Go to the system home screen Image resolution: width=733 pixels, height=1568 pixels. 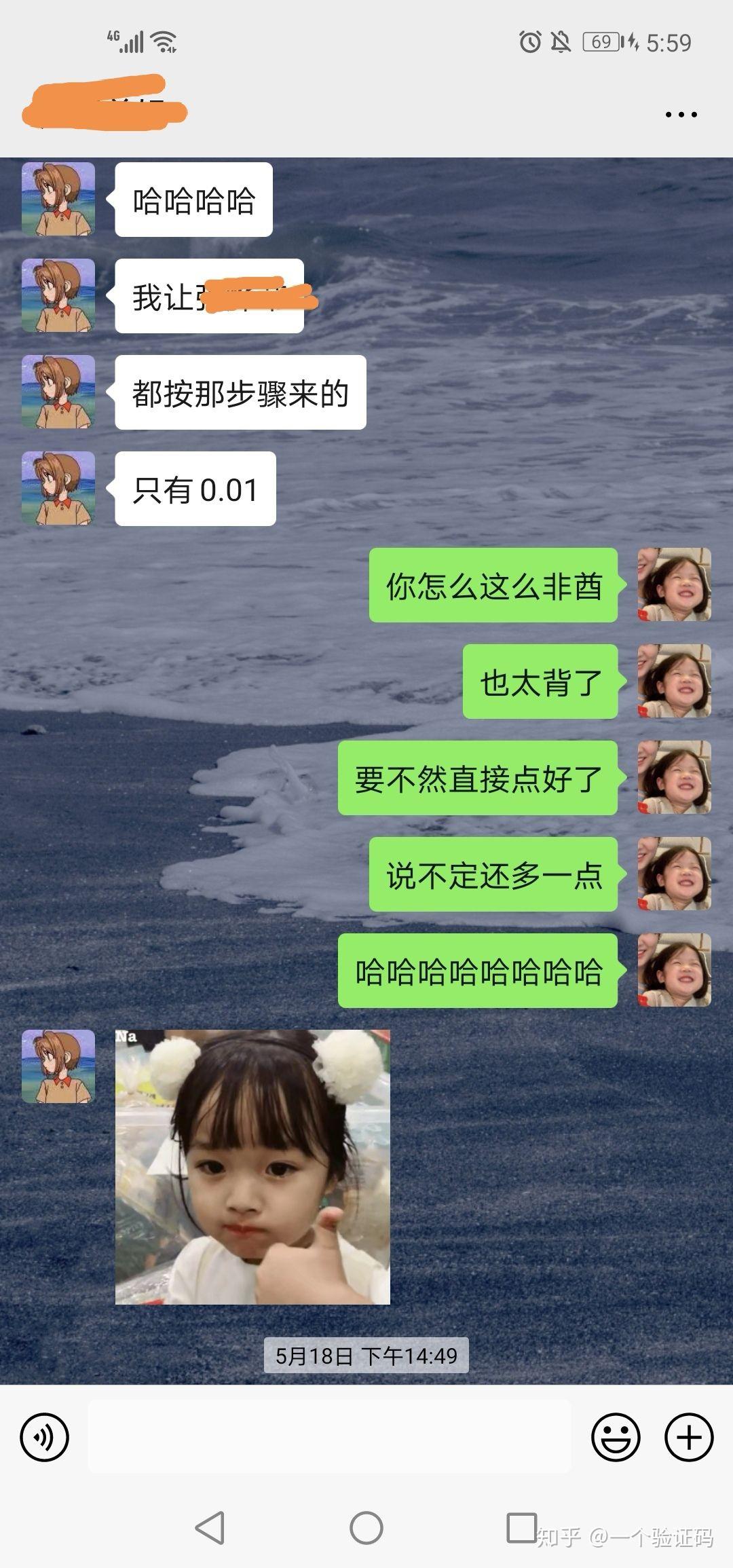tap(366, 1527)
